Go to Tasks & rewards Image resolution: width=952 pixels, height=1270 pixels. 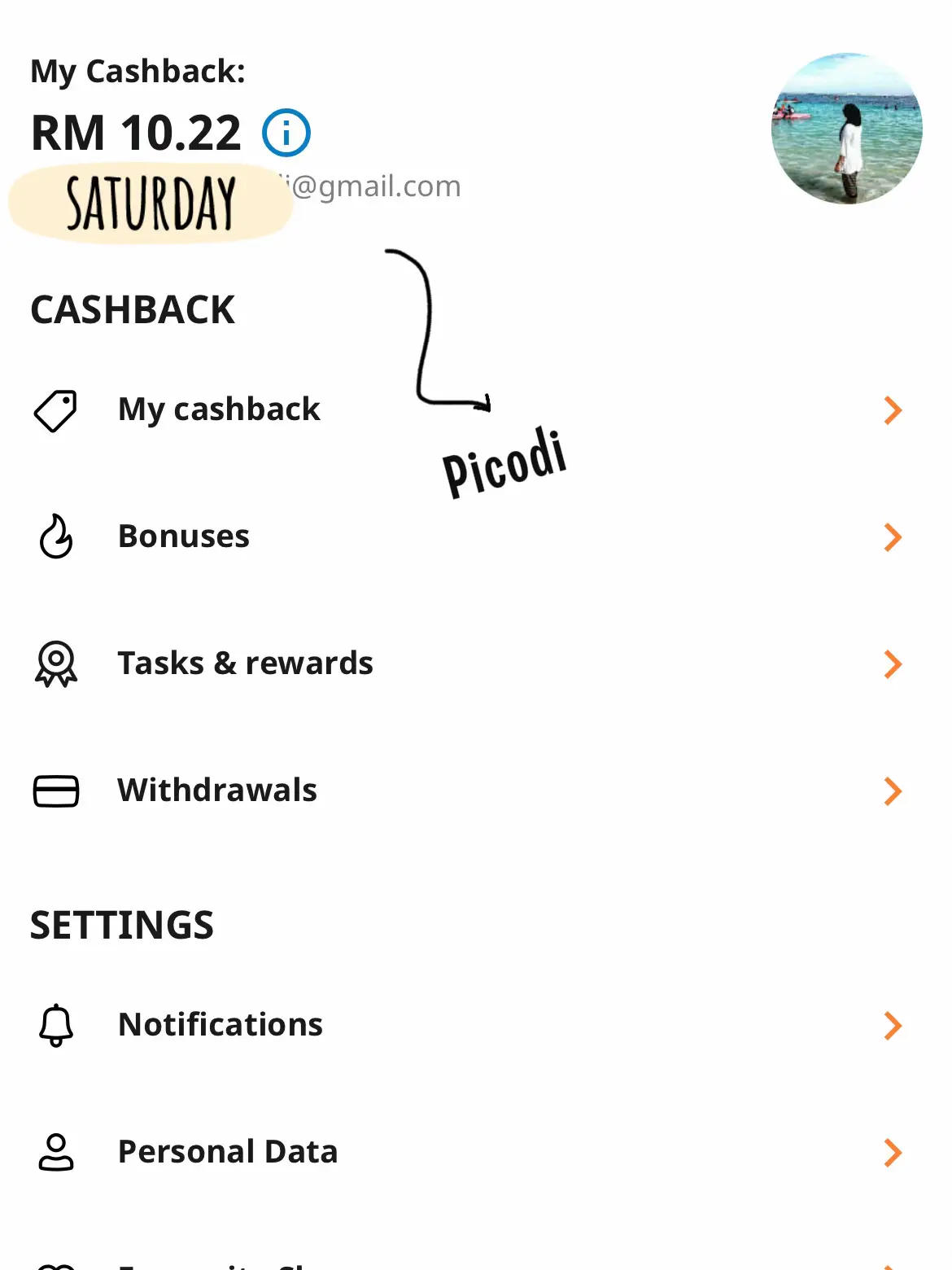(x=245, y=663)
